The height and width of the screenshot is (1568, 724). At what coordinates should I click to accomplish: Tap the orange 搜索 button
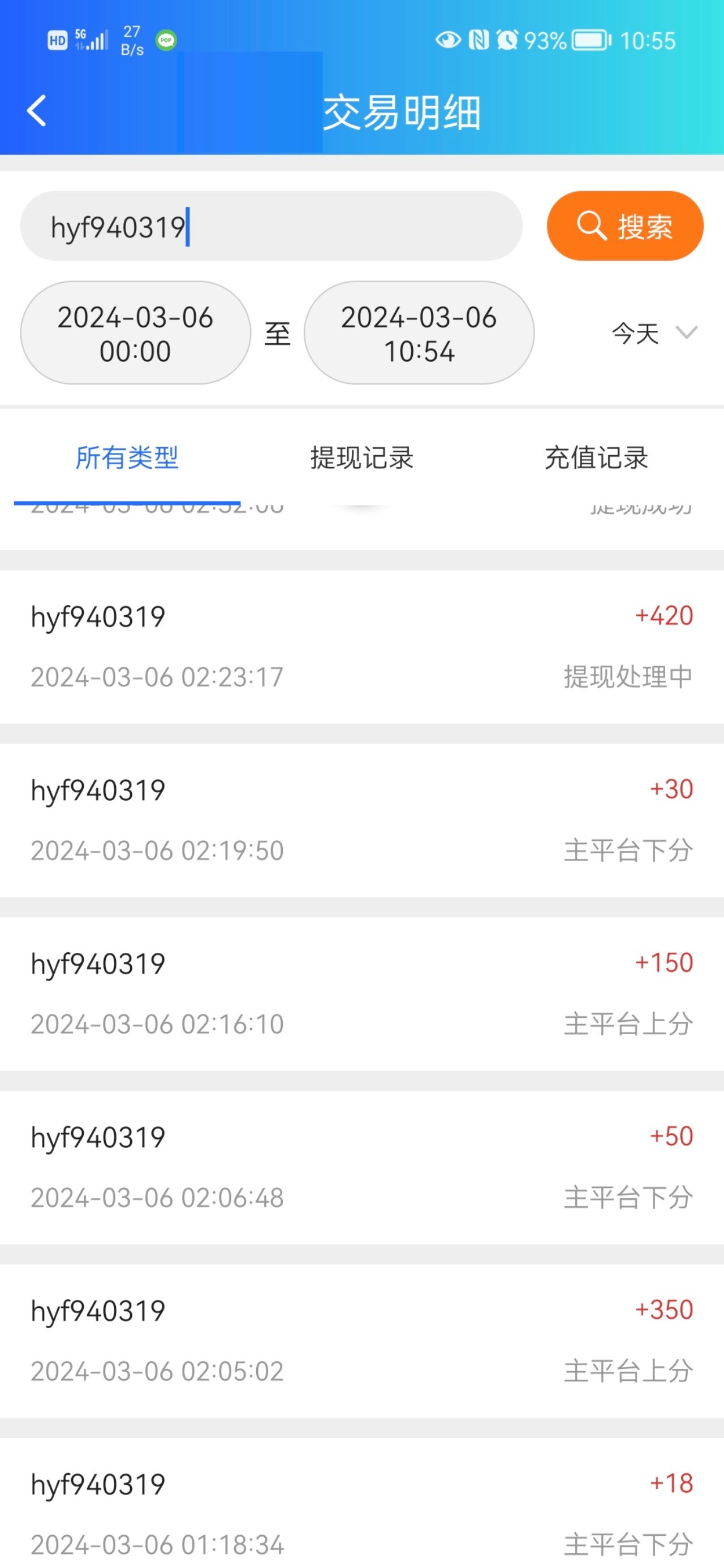[625, 226]
